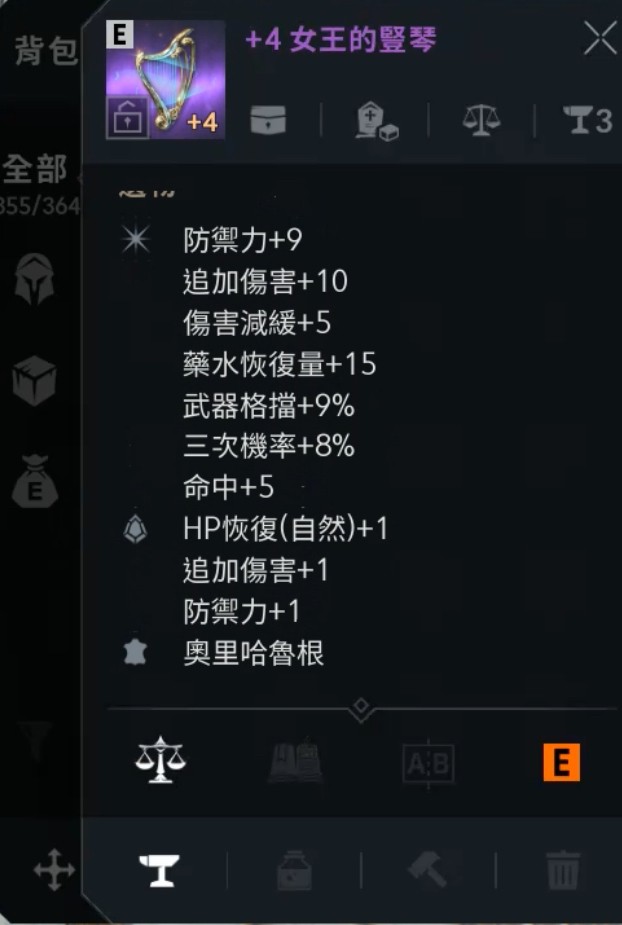Tap the orange E equip button
Viewport: 622px width, 925px height.
pos(561,763)
